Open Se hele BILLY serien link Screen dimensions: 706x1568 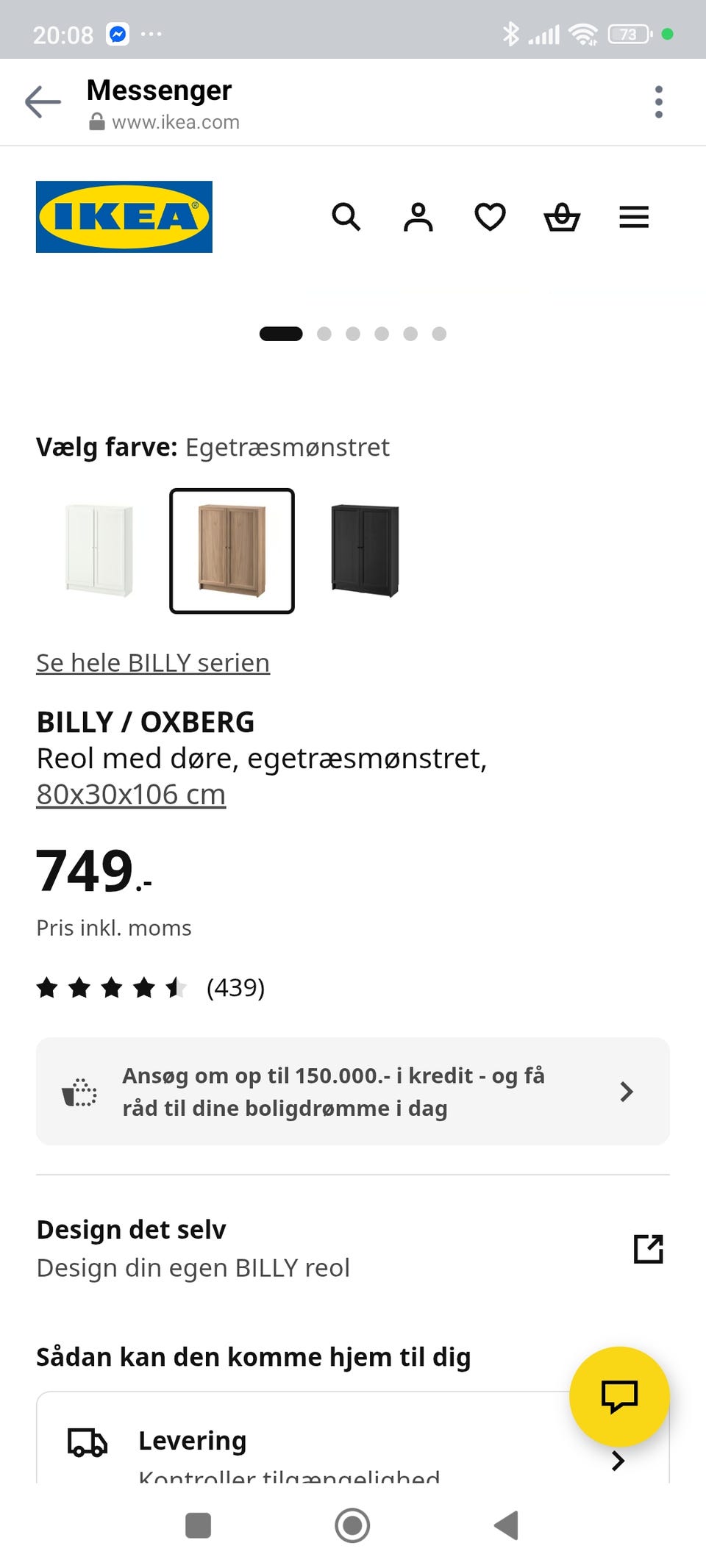(152, 662)
